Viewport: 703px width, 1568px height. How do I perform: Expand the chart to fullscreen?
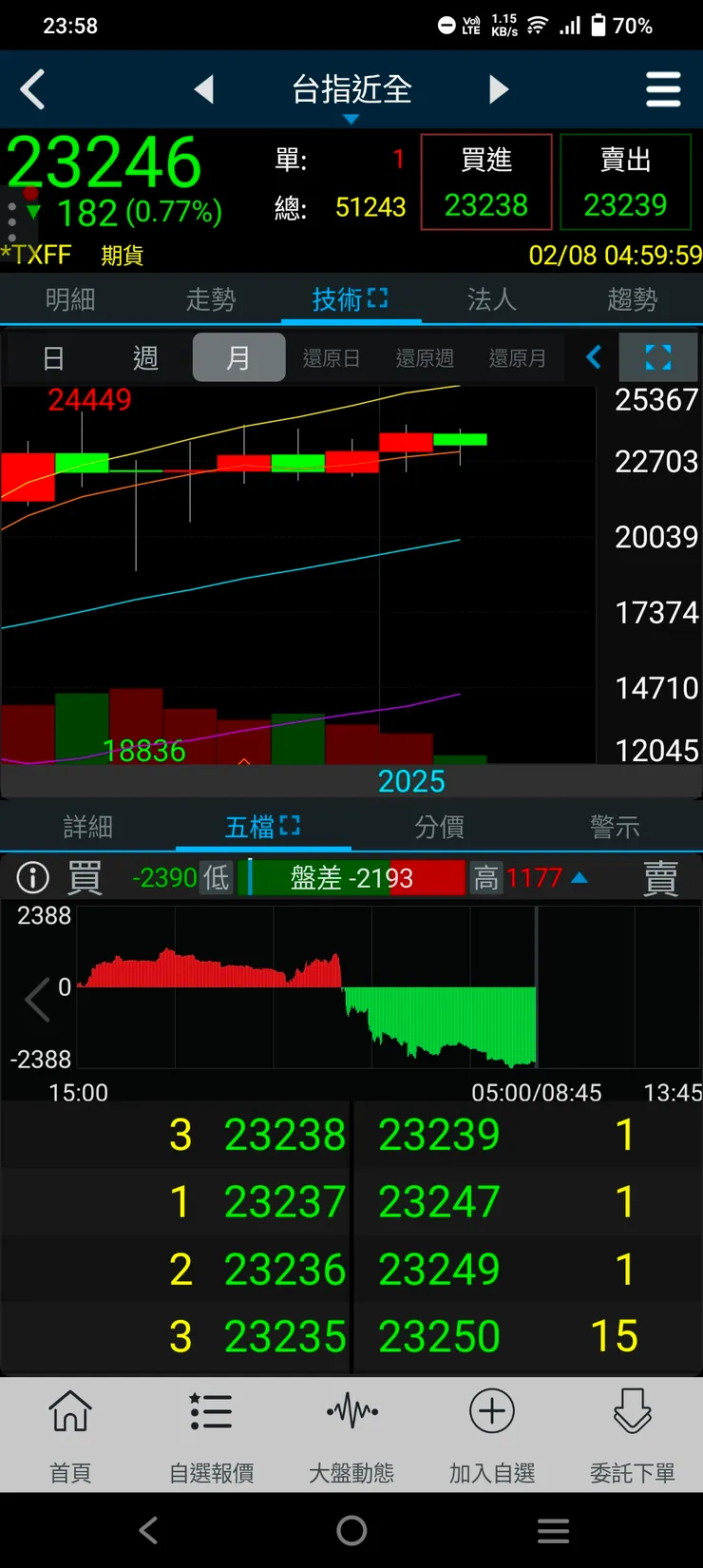click(657, 358)
